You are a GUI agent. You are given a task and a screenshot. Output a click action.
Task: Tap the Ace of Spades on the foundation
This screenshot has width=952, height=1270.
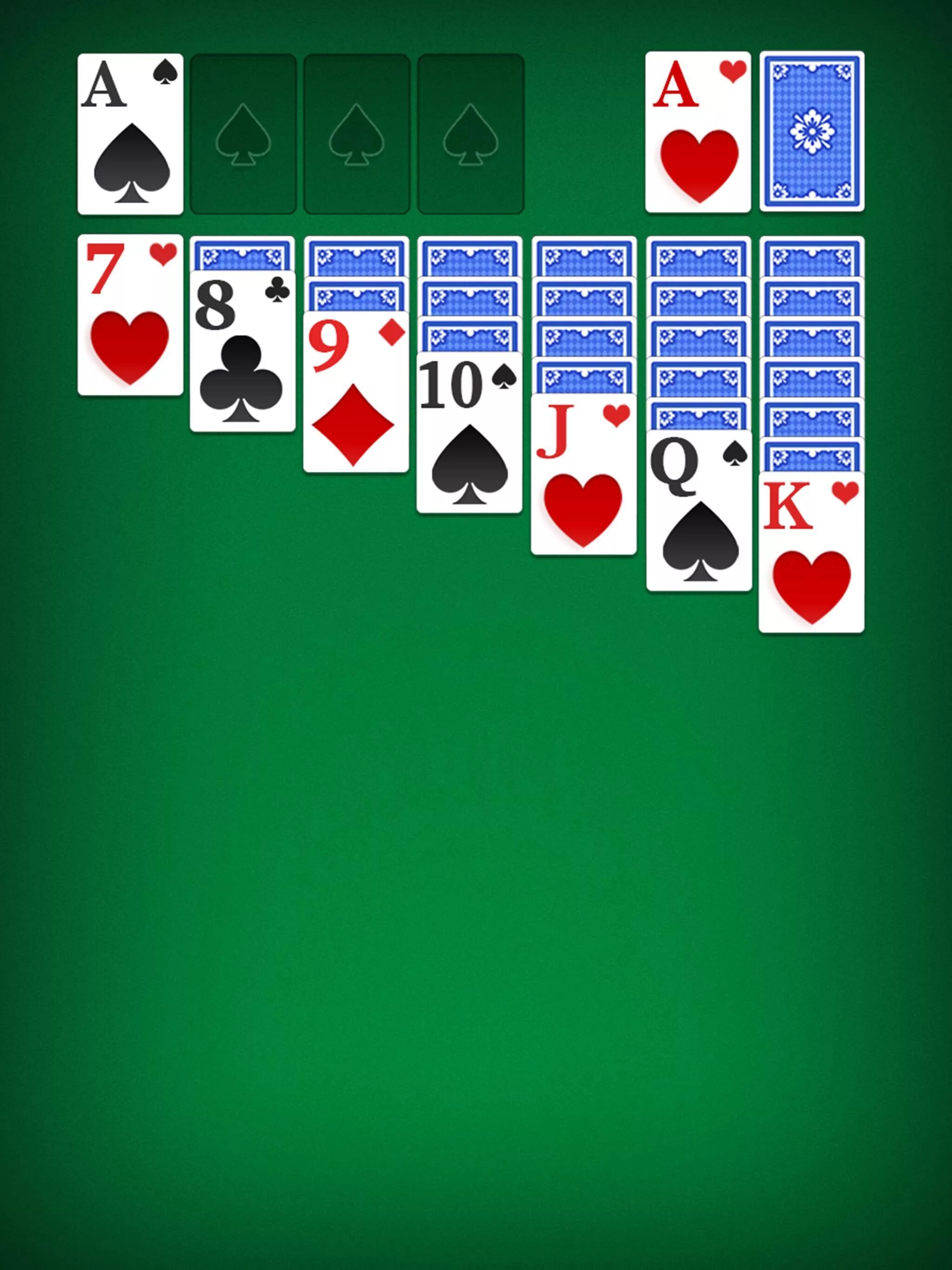130,134
